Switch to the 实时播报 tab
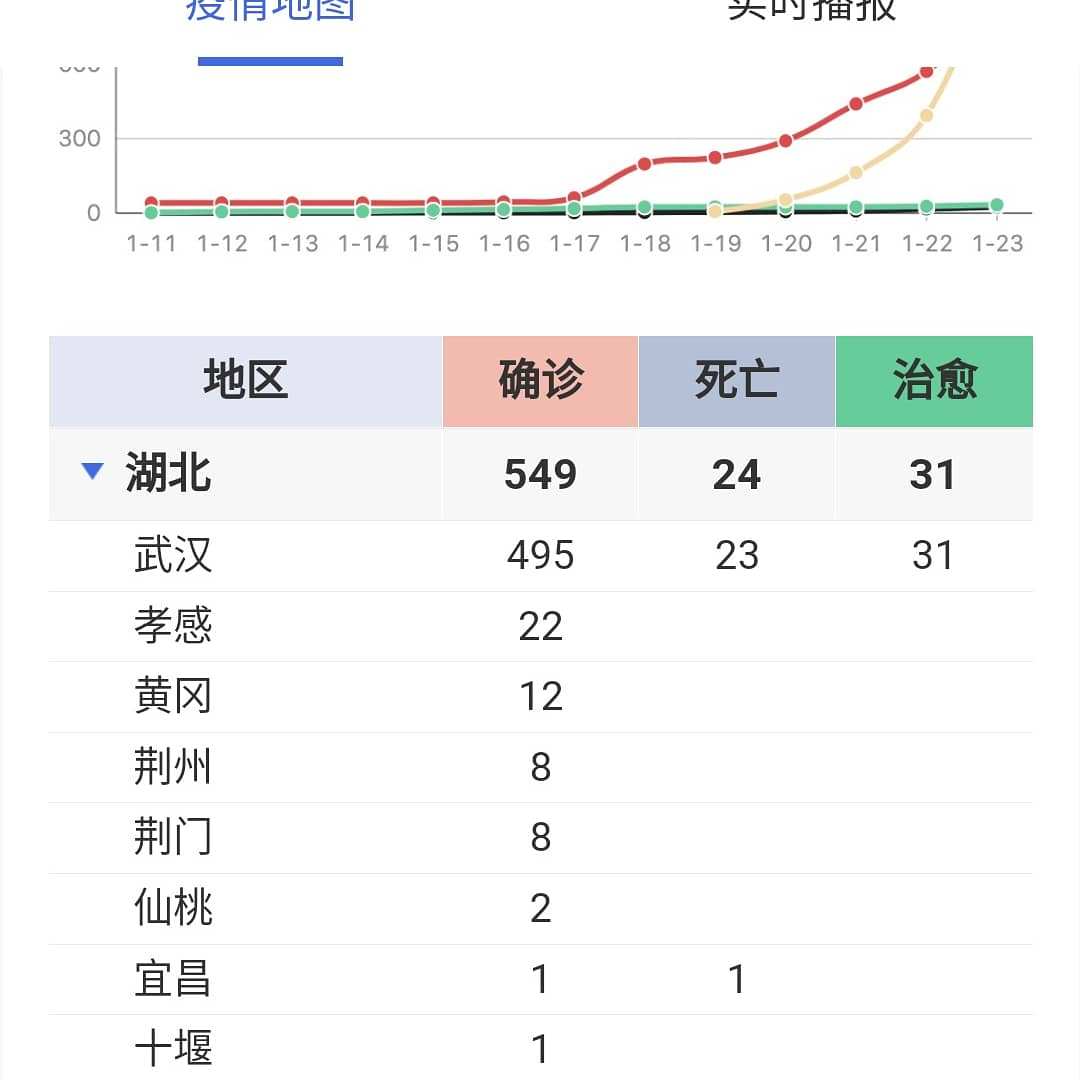 811,10
